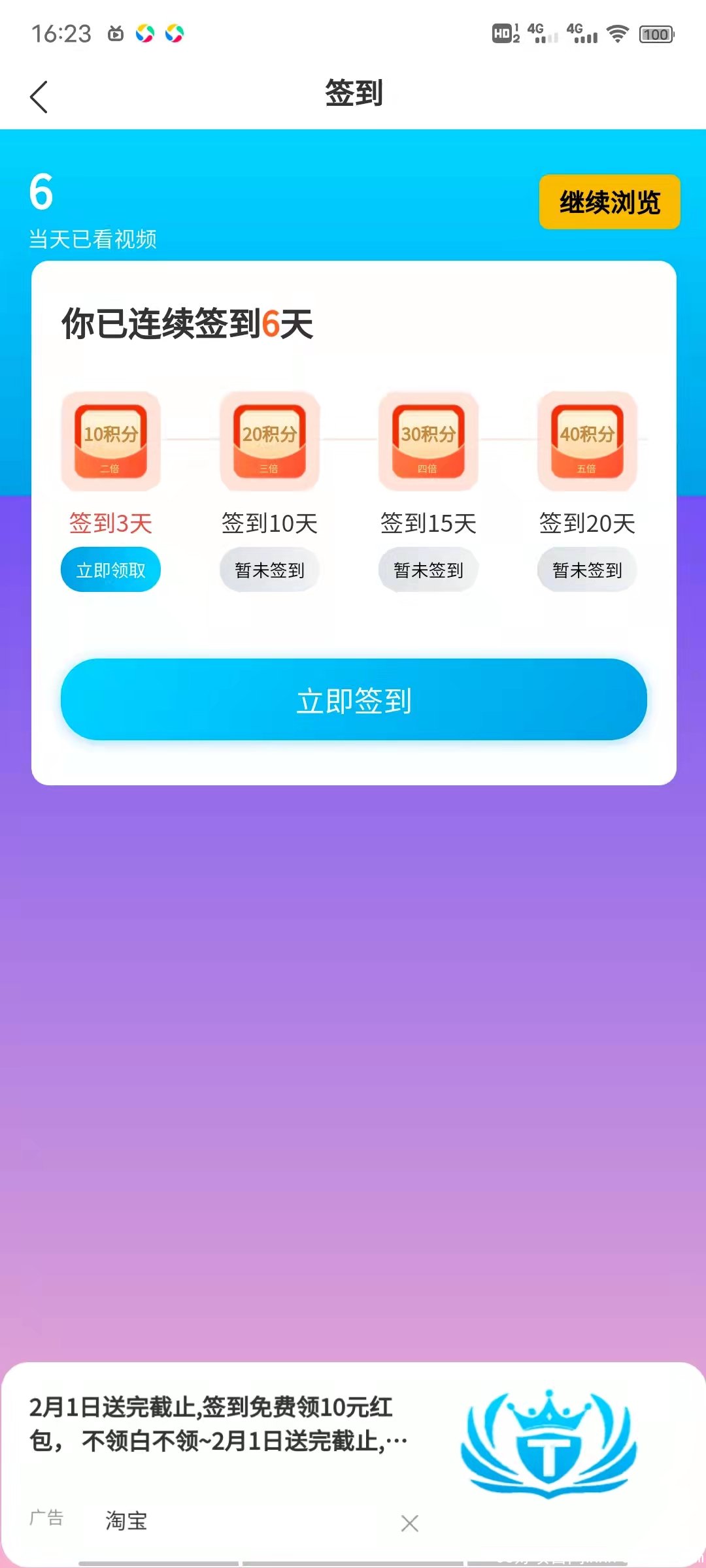
Task: Dismiss the 淘宝 ad with the X
Action: 410,1524
